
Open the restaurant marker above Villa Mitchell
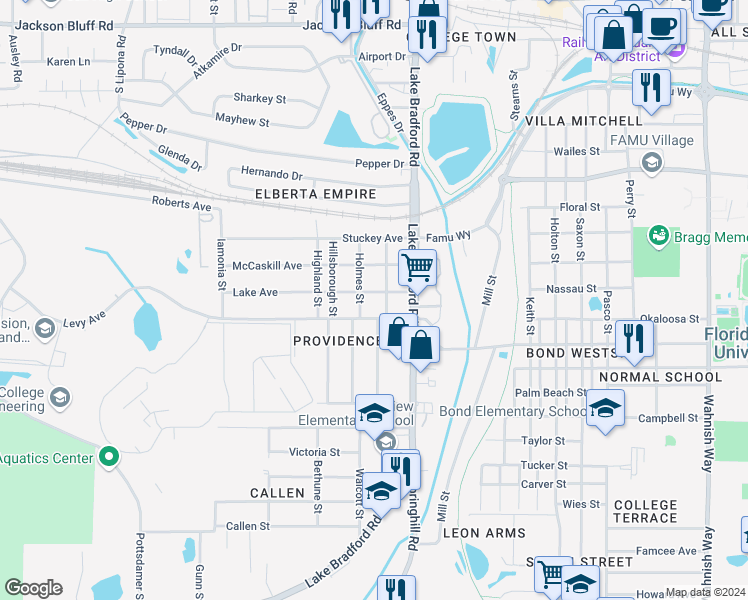pos(651,90)
